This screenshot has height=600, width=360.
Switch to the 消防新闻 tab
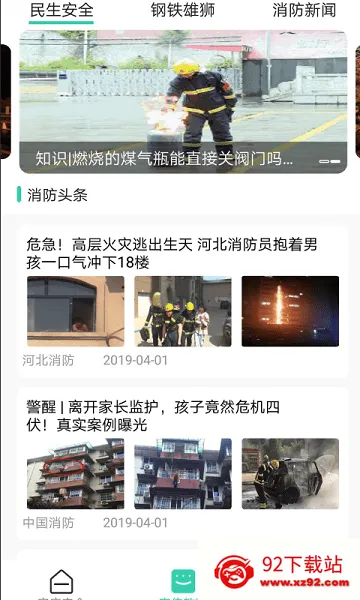pyautogui.click(x=304, y=11)
